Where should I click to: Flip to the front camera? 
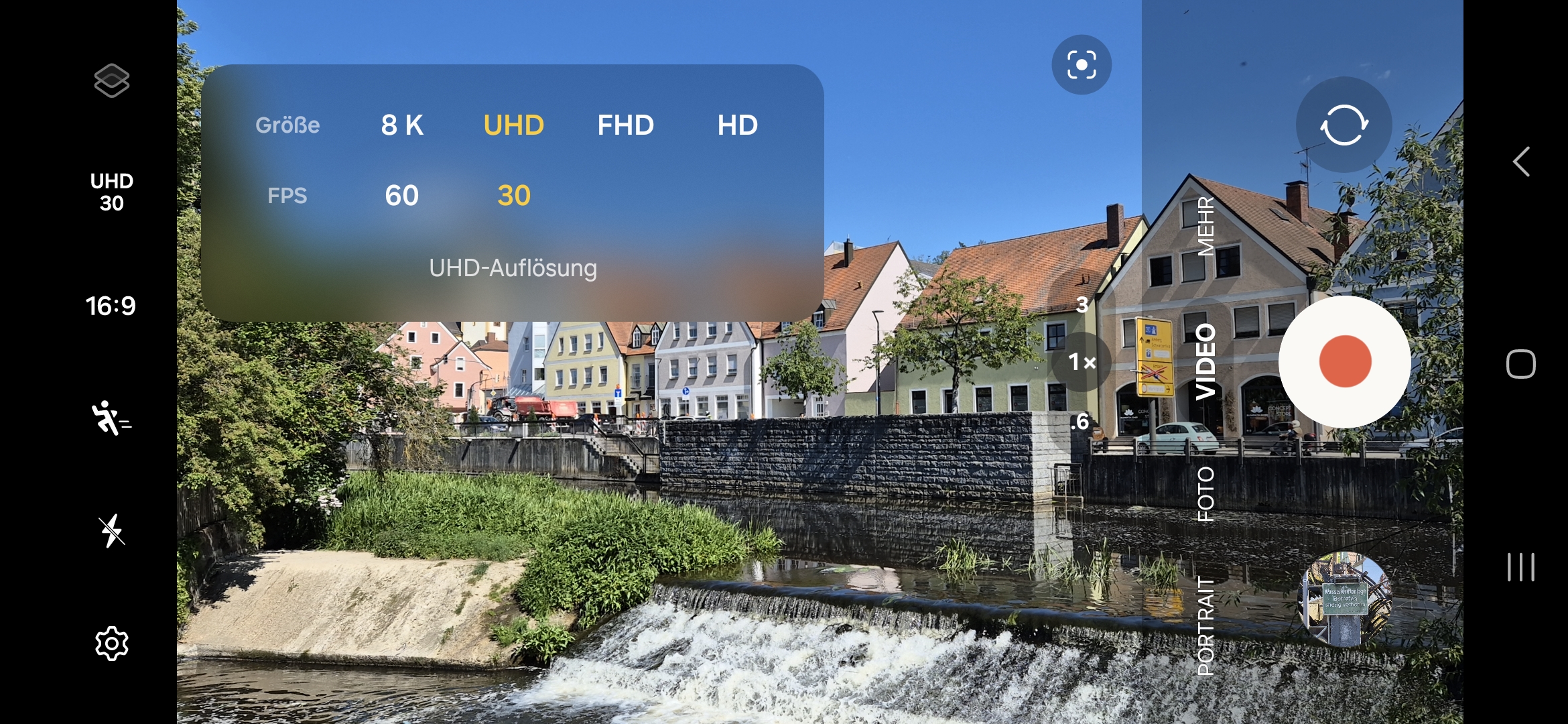[x=1344, y=125]
